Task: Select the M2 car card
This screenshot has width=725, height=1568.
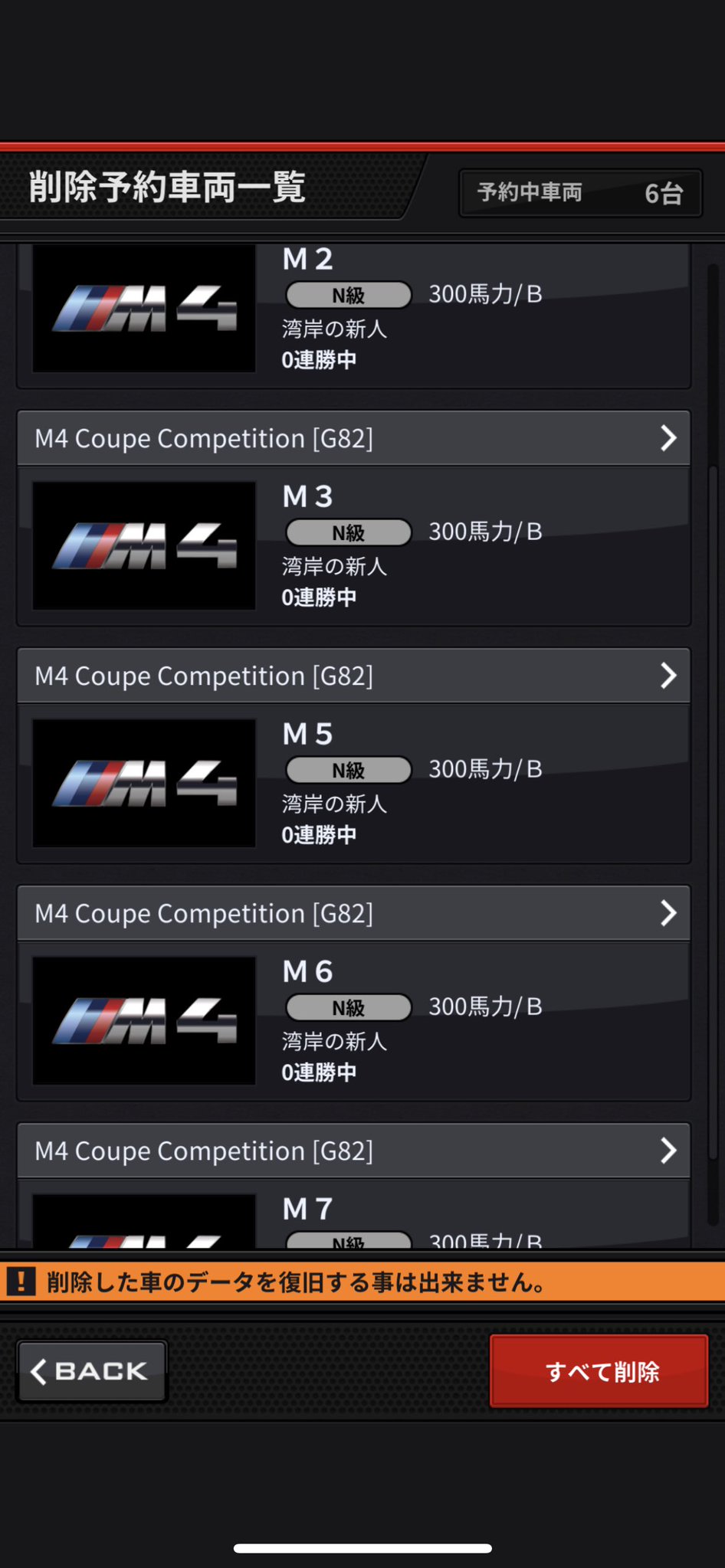Action: pos(354,316)
